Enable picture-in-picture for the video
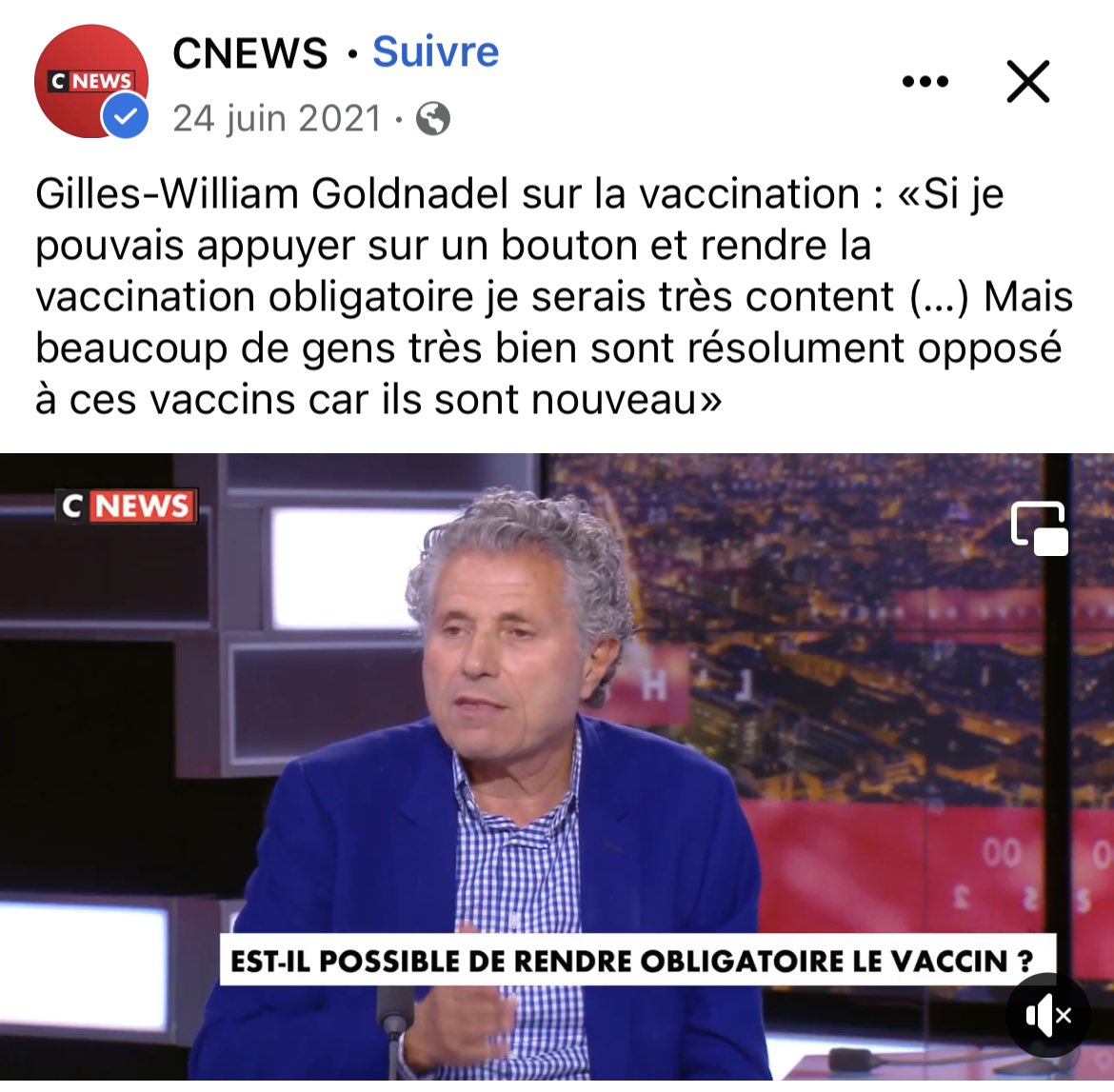1114x1092 pixels. click(1039, 528)
